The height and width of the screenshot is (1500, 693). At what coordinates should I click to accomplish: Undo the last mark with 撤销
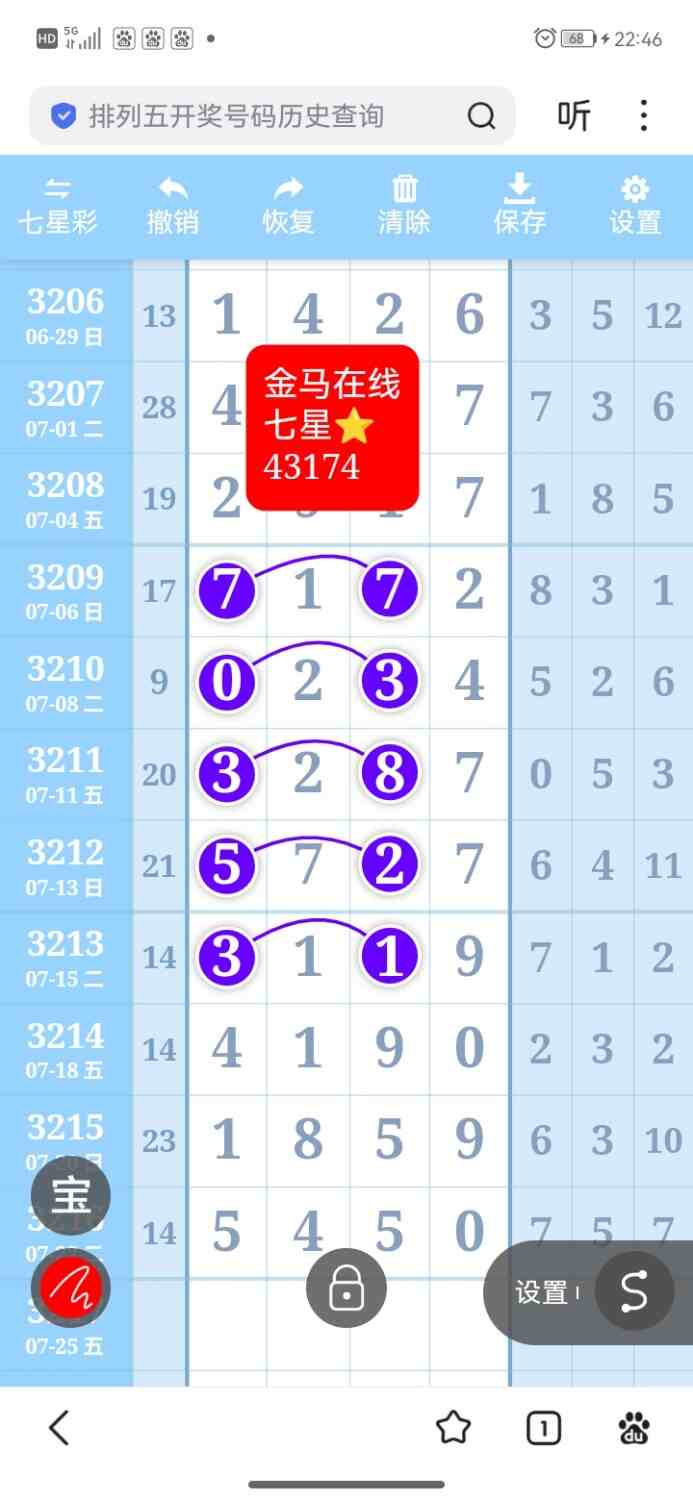[173, 206]
